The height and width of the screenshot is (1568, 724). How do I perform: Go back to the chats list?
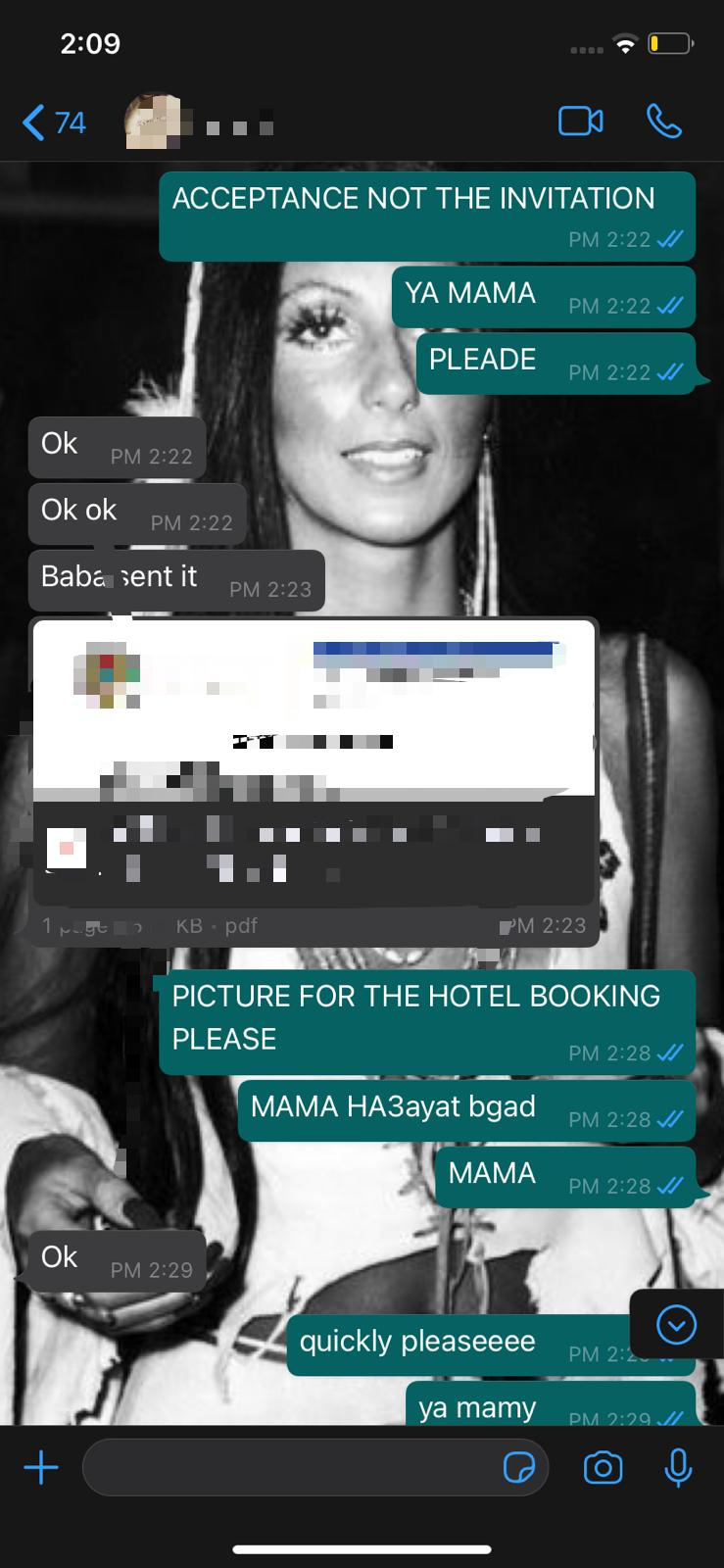coord(54,122)
